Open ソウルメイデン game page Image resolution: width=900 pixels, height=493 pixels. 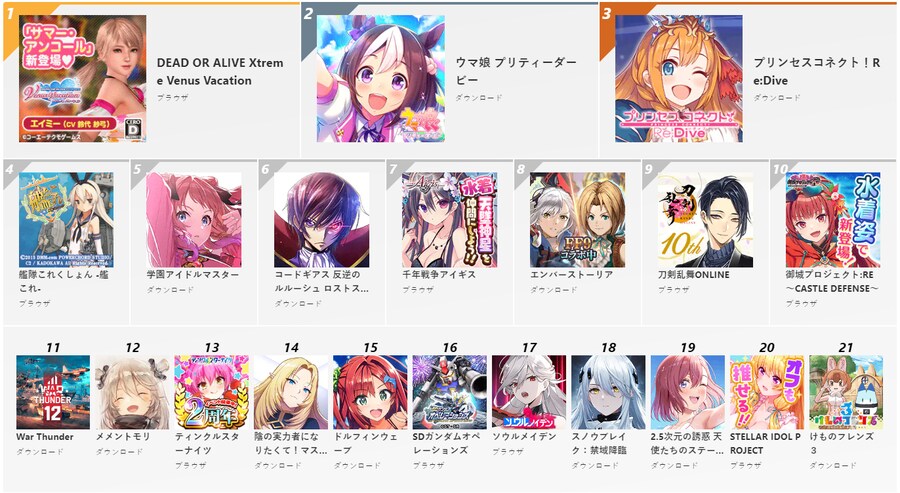pos(529,392)
